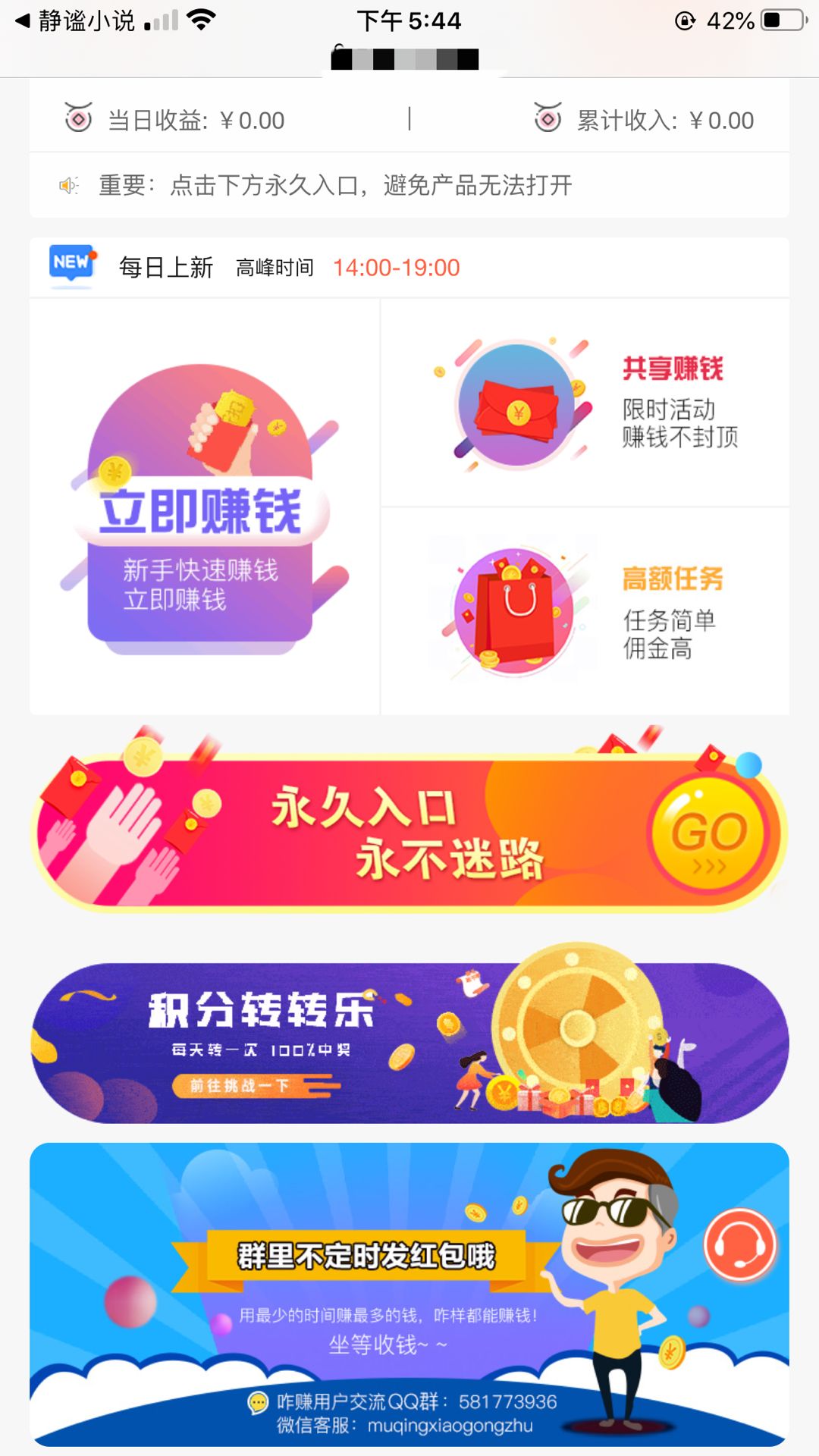
Task: Open the 立即赚钱 beginner earning card
Action: pos(203,507)
